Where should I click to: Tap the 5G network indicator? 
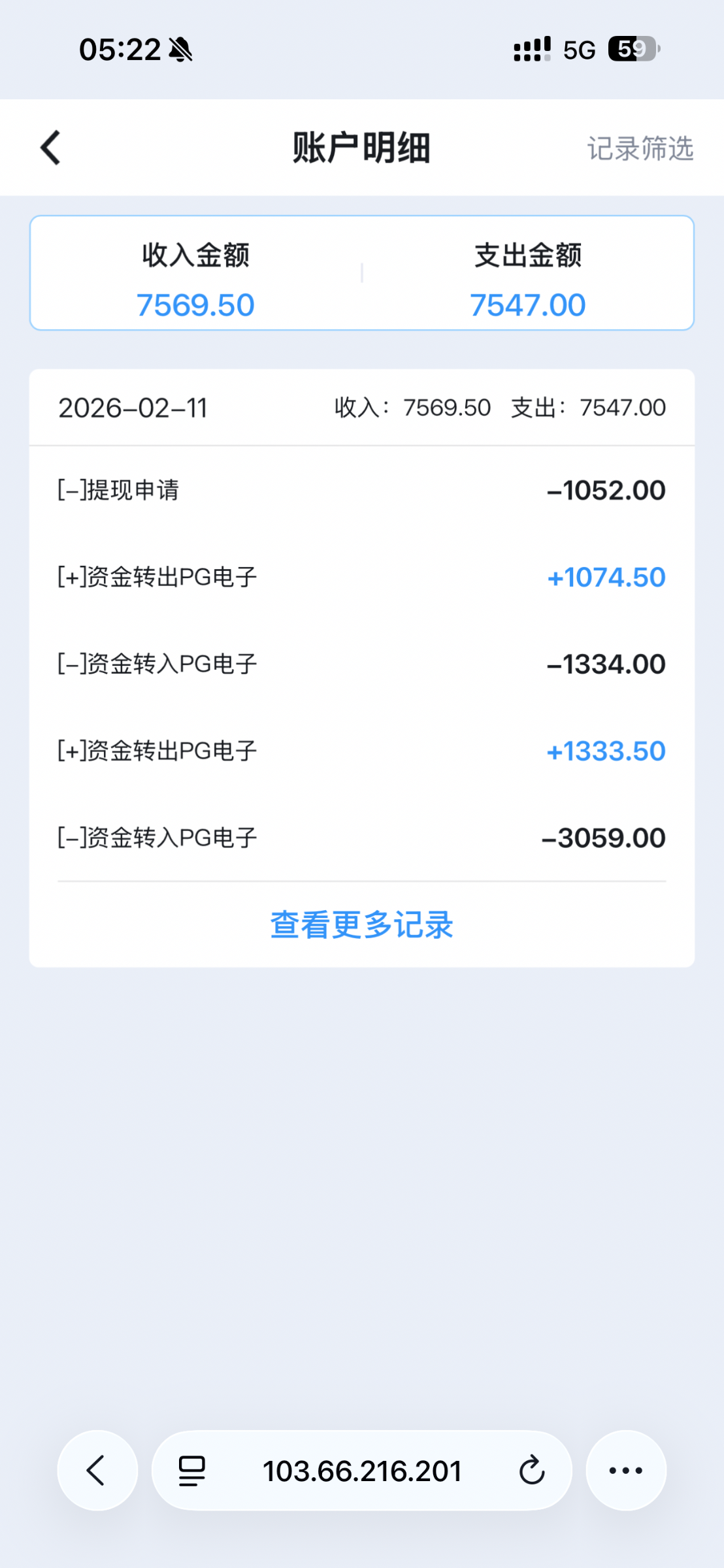point(578,48)
